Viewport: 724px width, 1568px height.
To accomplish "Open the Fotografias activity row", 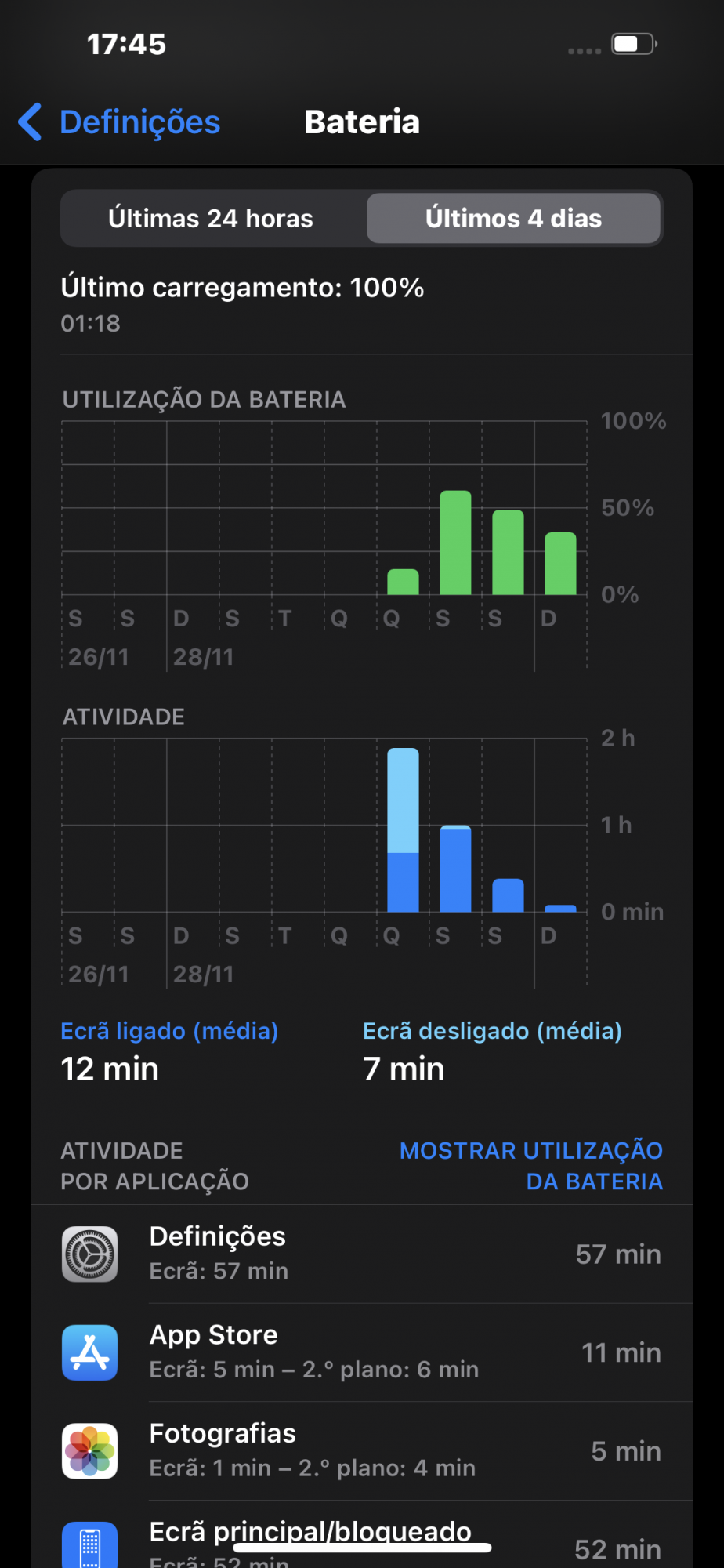I will (362, 1450).
